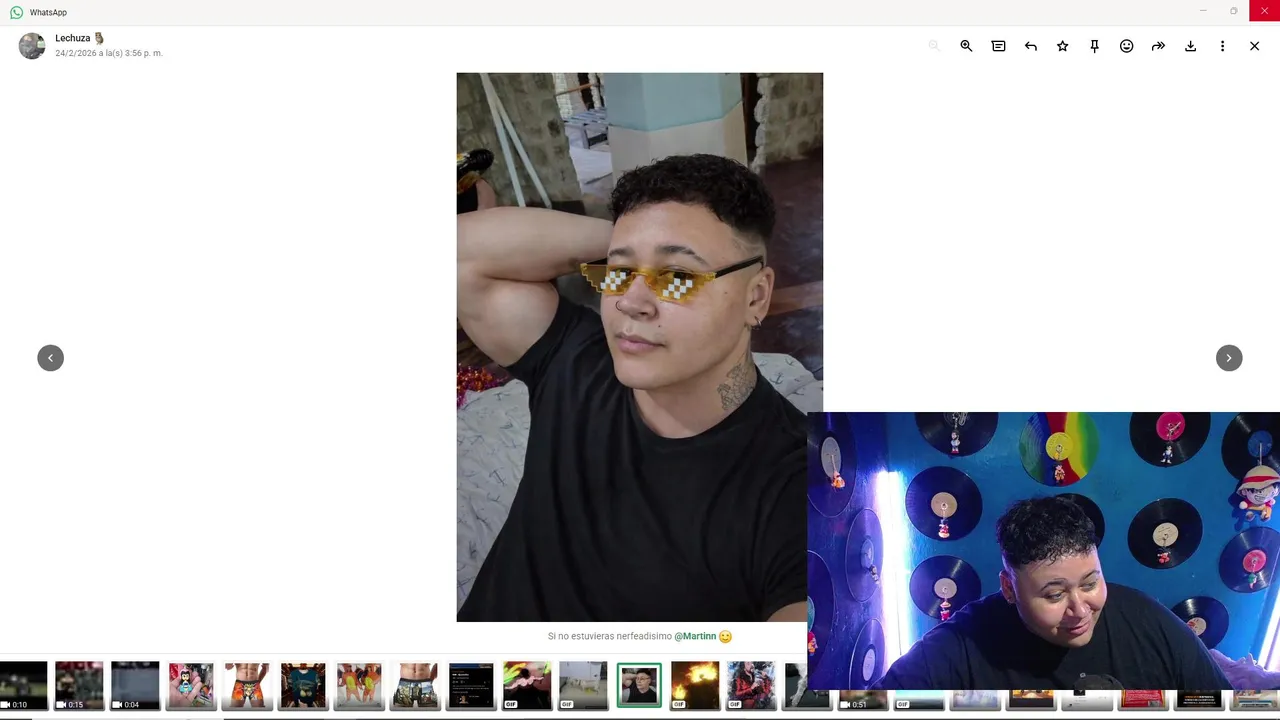
Task: Star this photo message
Action: 1062,46
